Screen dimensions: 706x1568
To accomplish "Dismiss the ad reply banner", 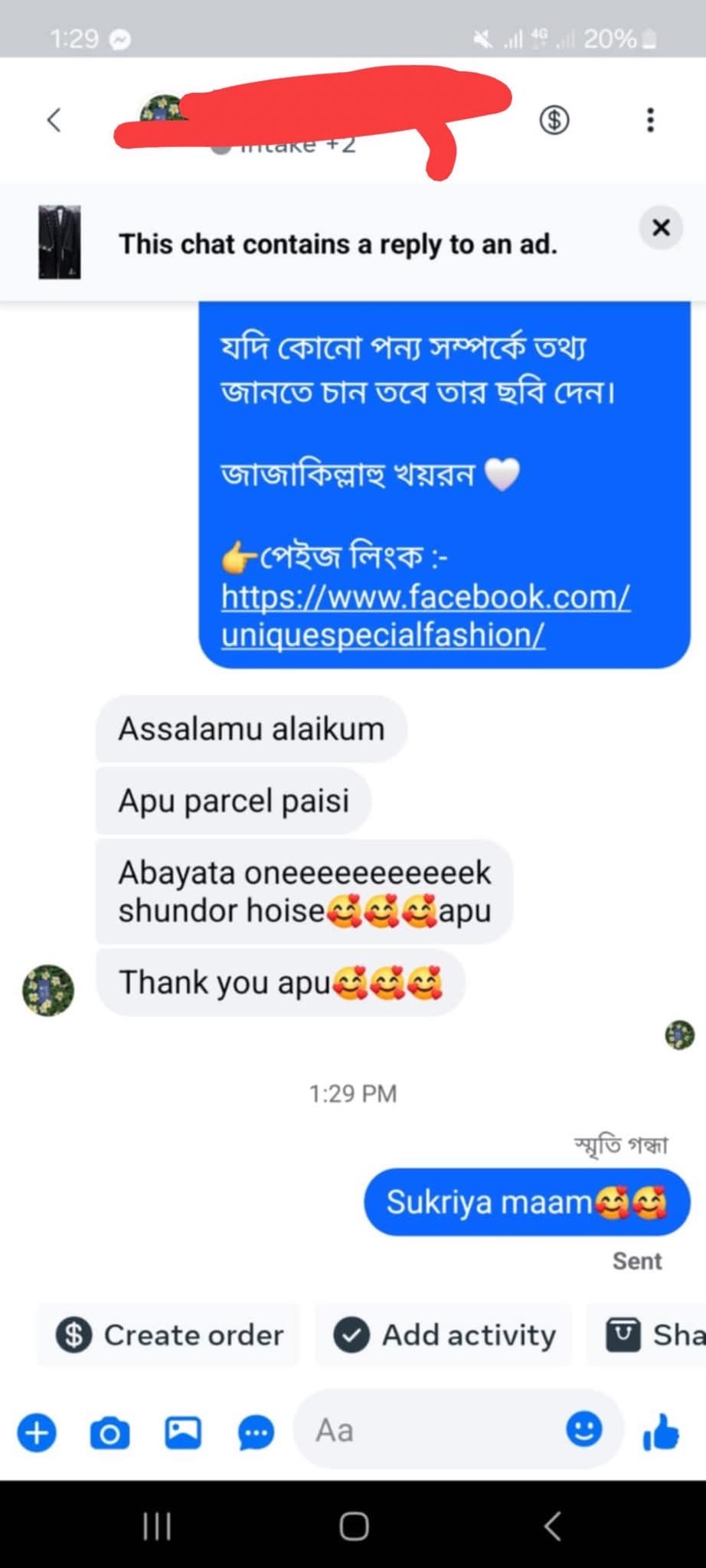I will point(660,227).
